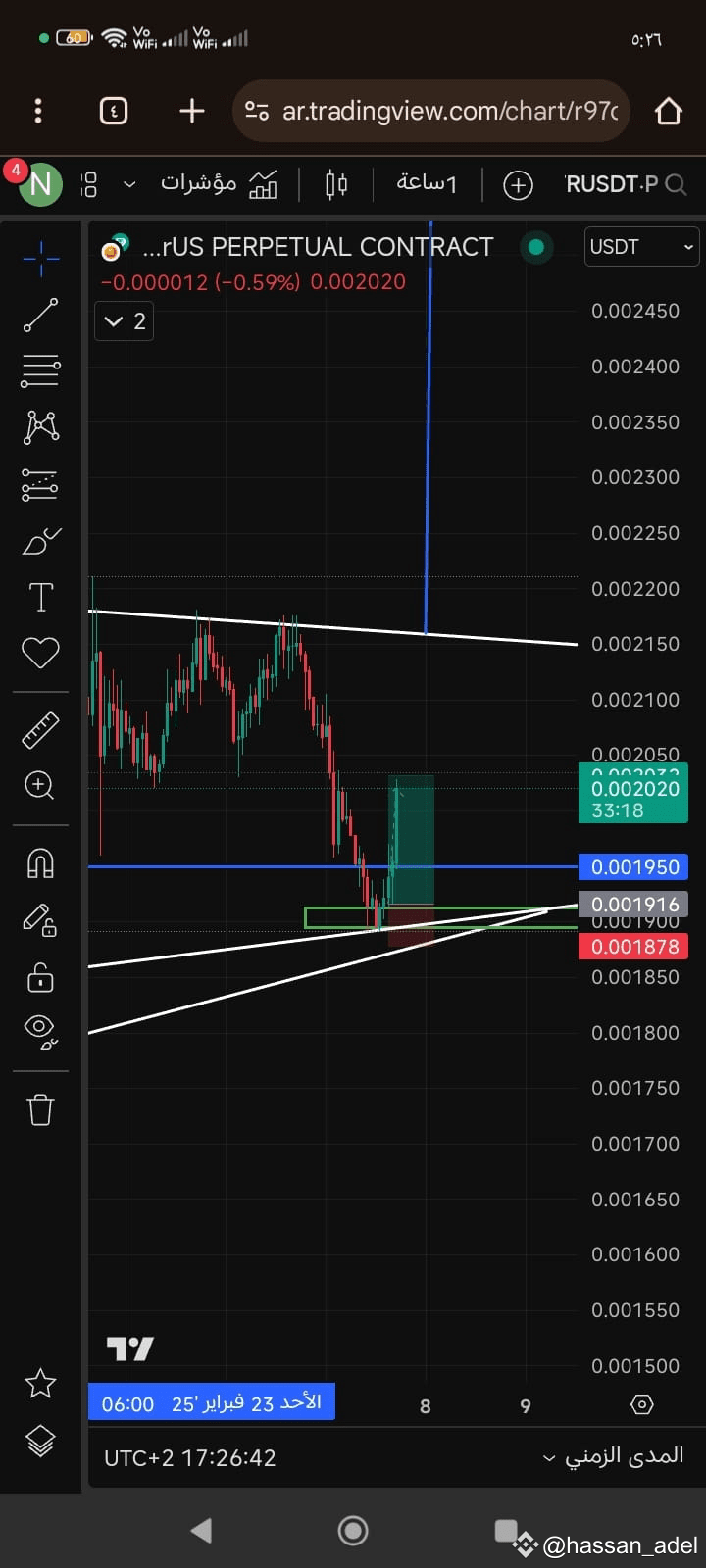
Task: Select the text annotation tool
Action: 40,596
